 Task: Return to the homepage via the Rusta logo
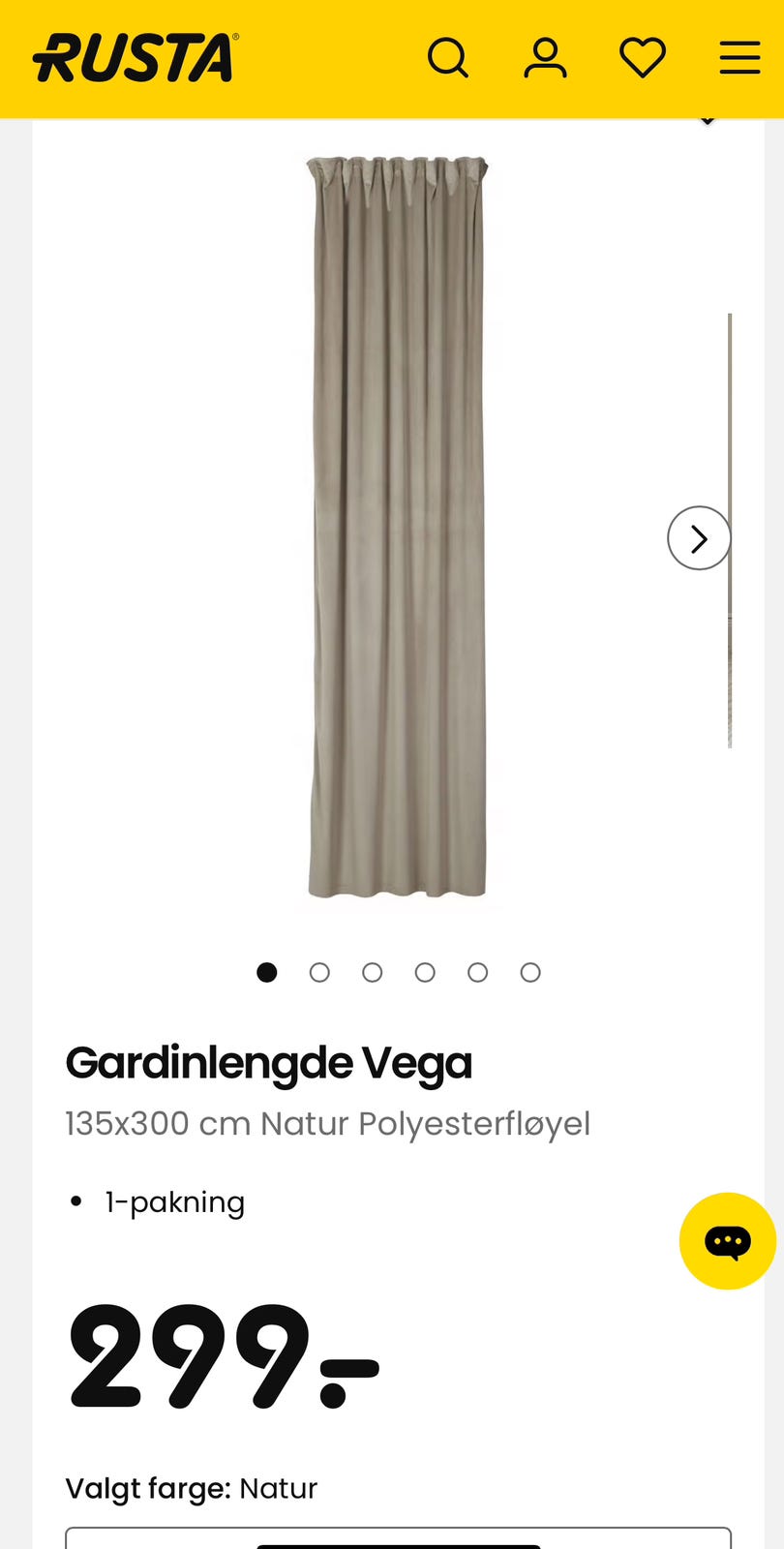pyautogui.click(x=133, y=56)
